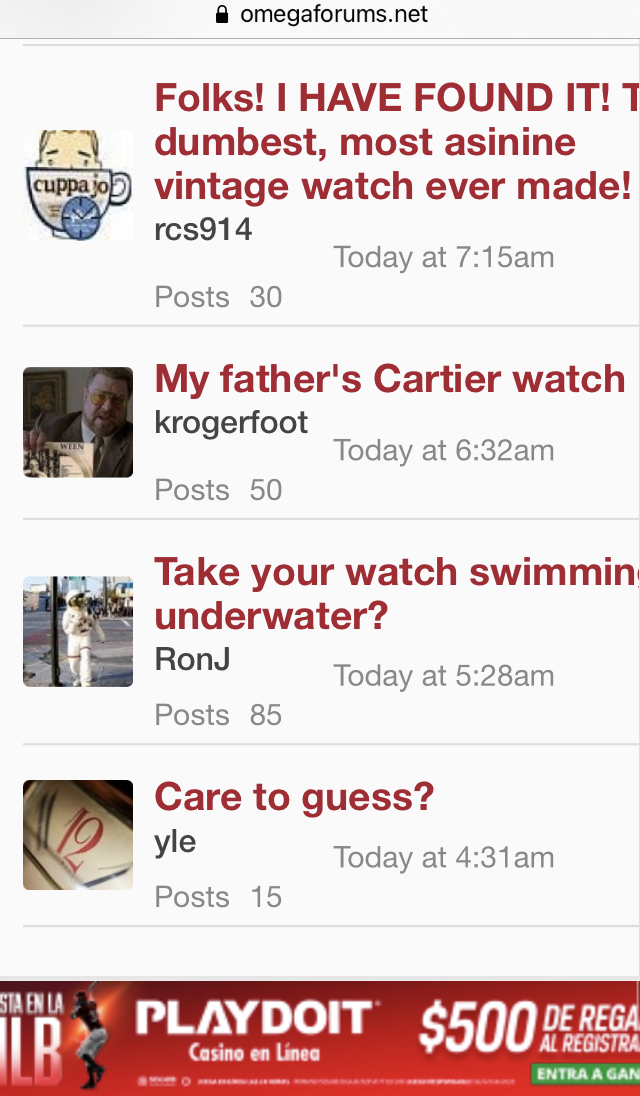Tap yle's avatar showing a red 12
The width and height of the screenshot is (640, 1096).
[78, 835]
